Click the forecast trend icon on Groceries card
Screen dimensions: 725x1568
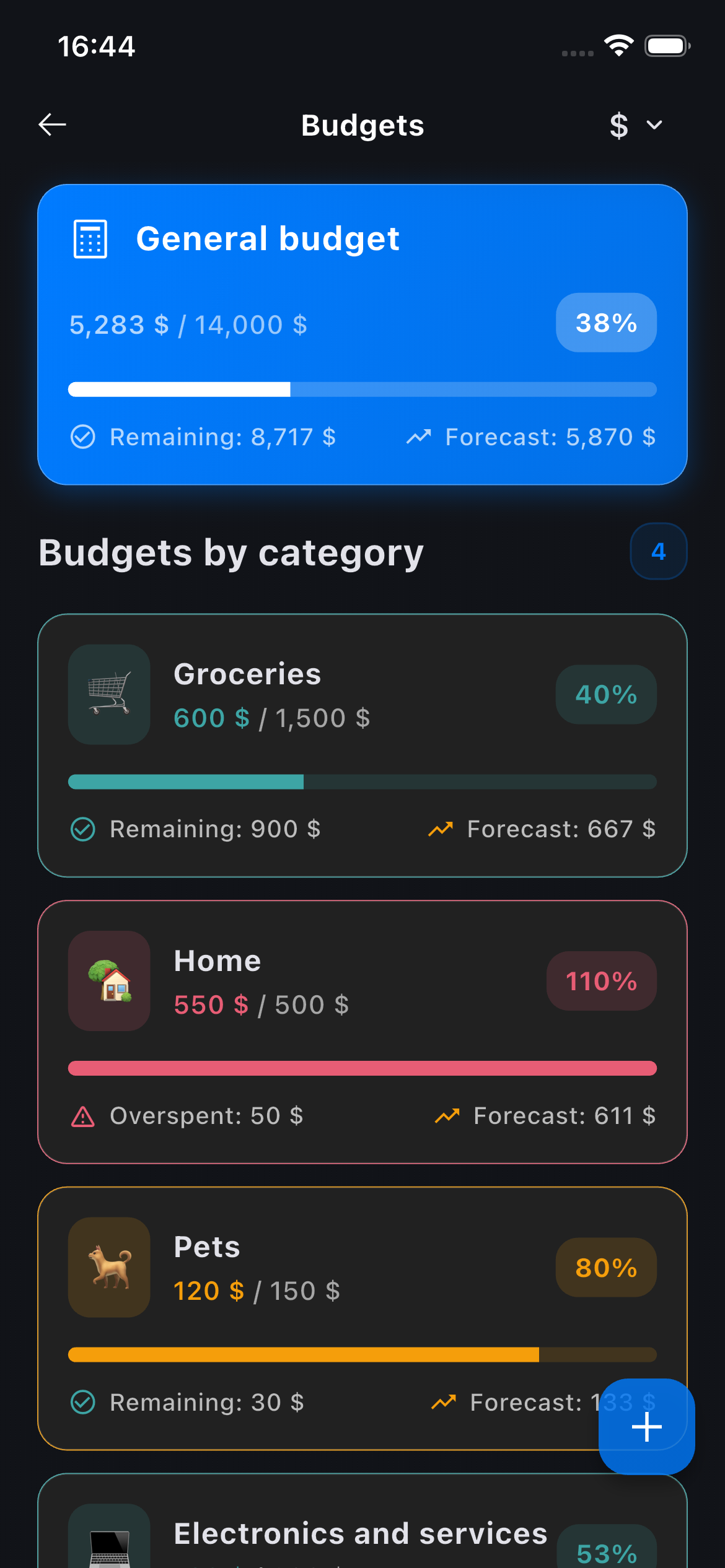441,828
